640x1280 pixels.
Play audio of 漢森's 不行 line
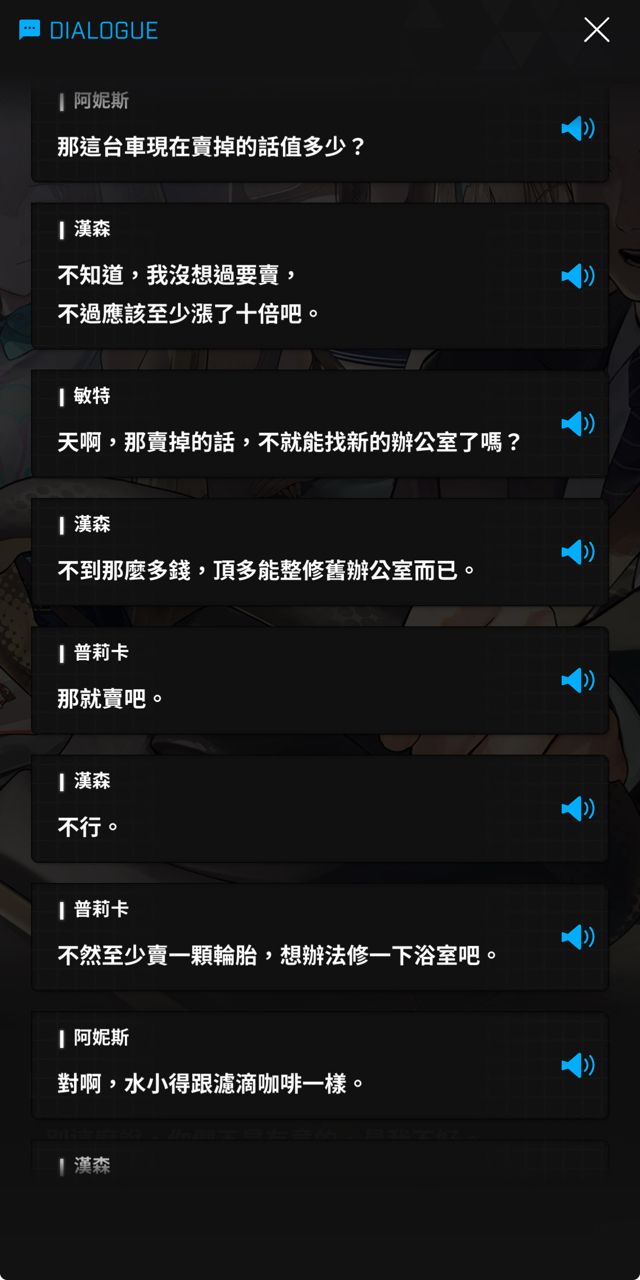point(577,808)
